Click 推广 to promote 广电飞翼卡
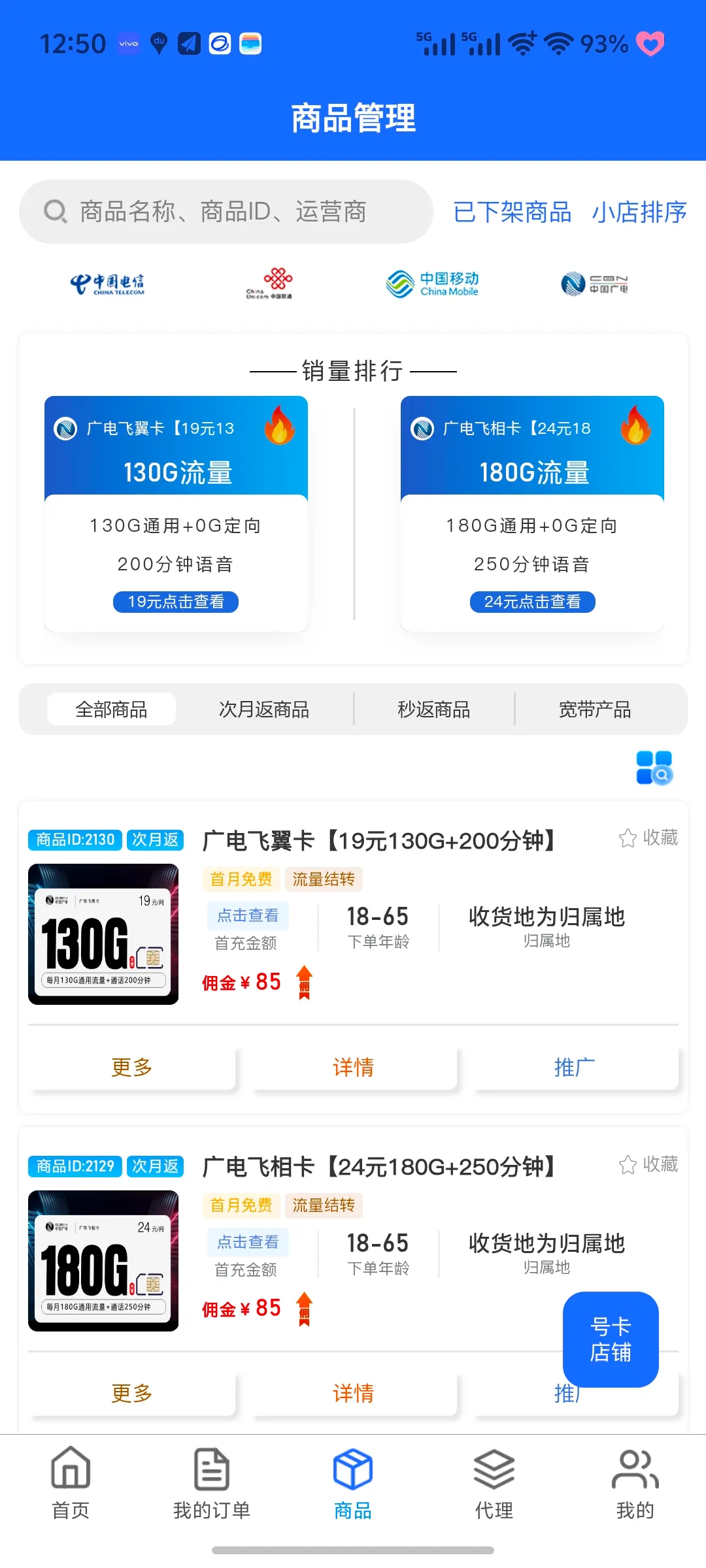Screen dimensions: 706x1568 pos(574,1066)
